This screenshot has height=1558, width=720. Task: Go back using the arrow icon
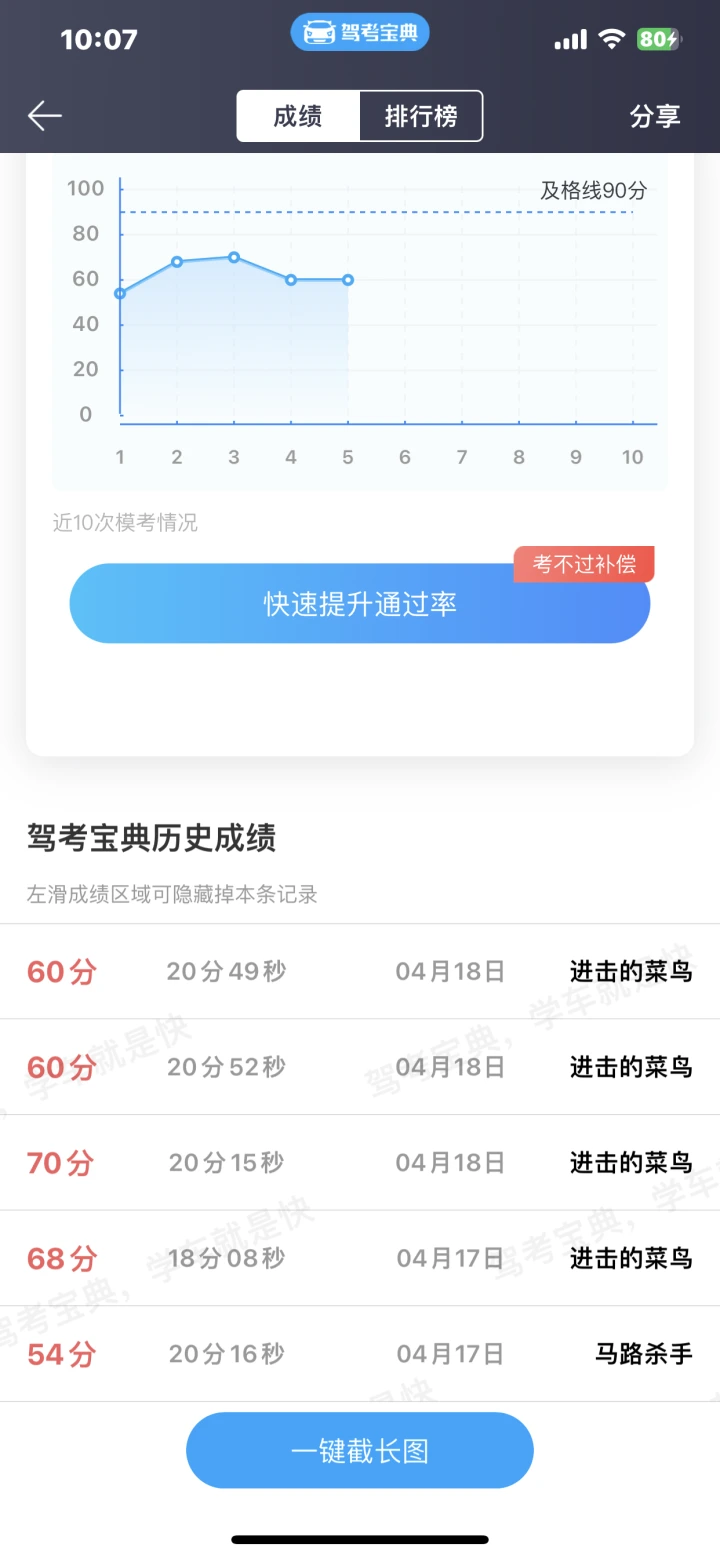tap(45, 116)
